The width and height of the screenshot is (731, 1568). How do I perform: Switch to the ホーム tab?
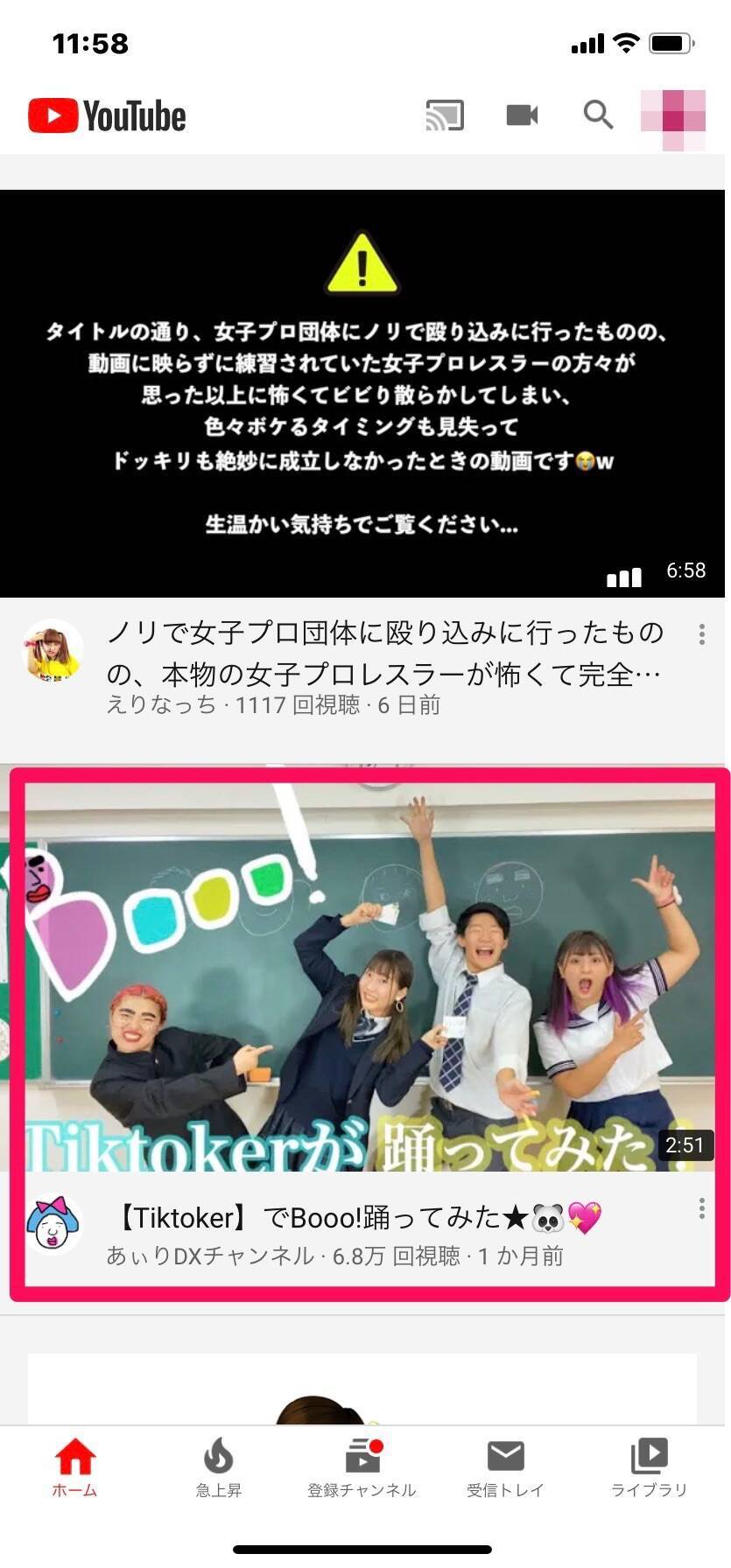[74, 1467]
